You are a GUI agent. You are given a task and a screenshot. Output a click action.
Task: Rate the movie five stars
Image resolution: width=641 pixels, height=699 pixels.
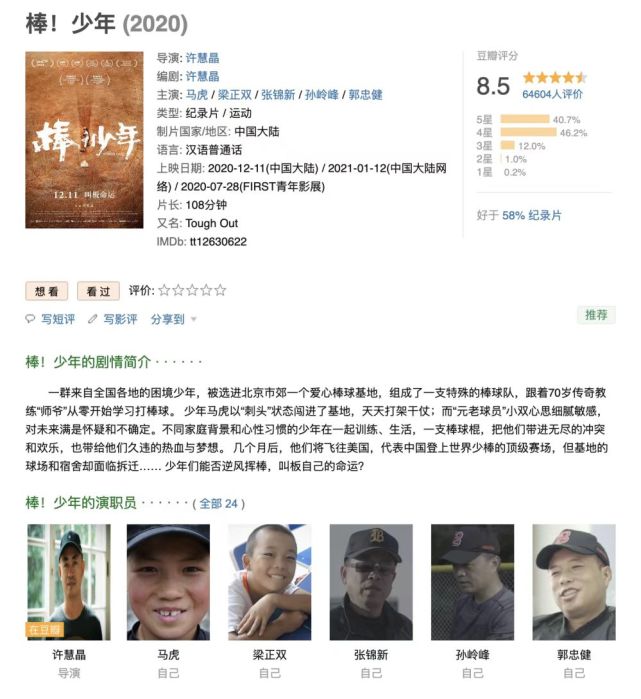(220, 291)
